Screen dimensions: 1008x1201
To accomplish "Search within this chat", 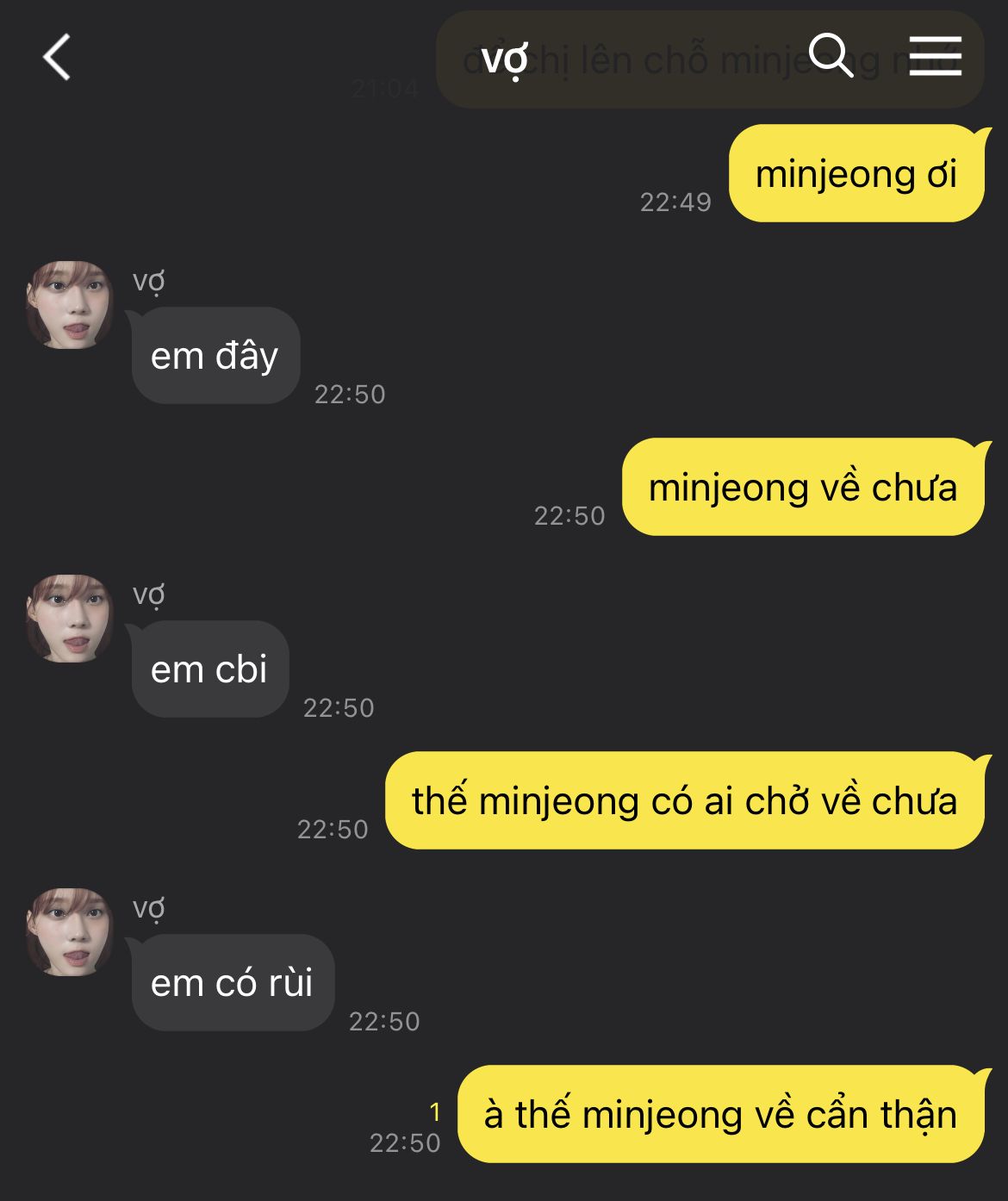I will (x=831, y=57).
